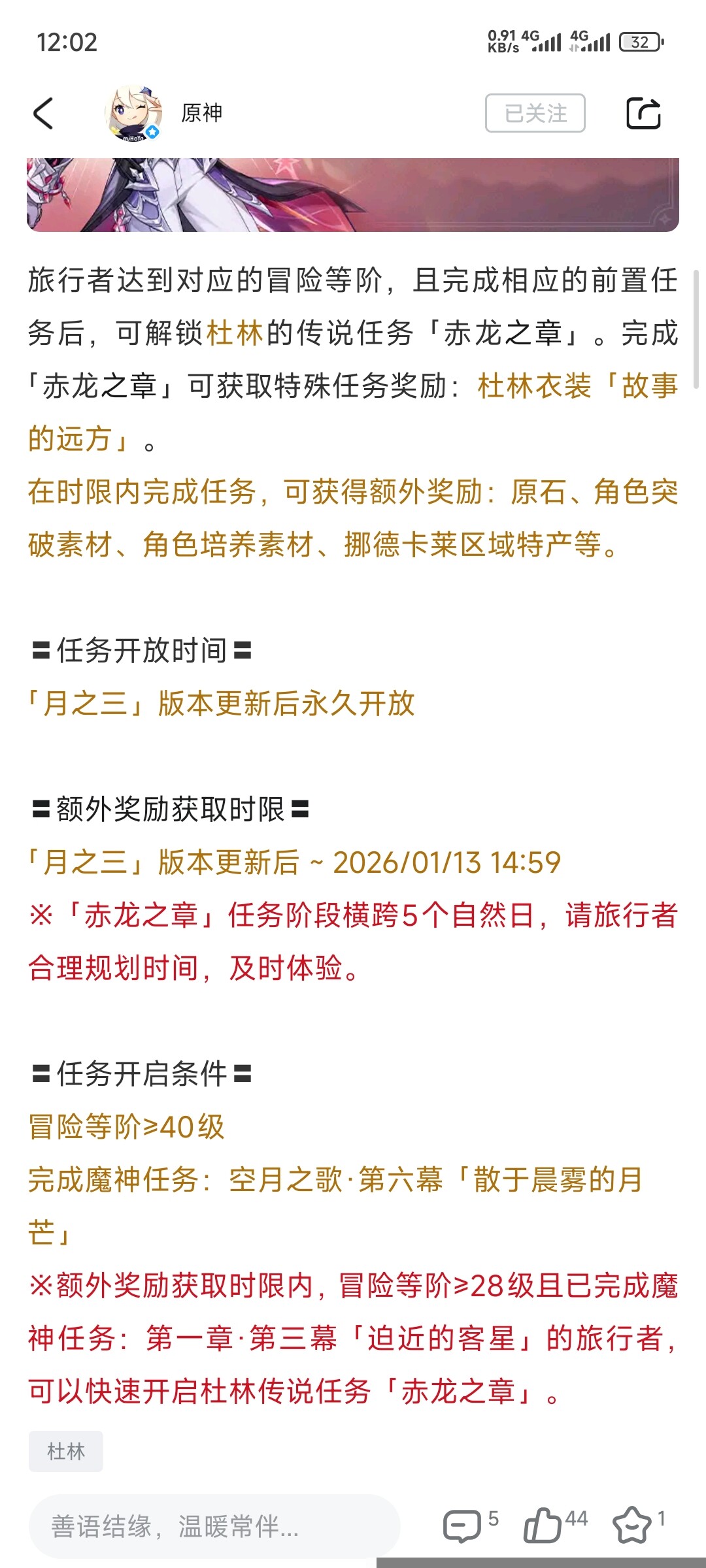Tap the comment input field

pyautogui.click(x=214, y=1526)
